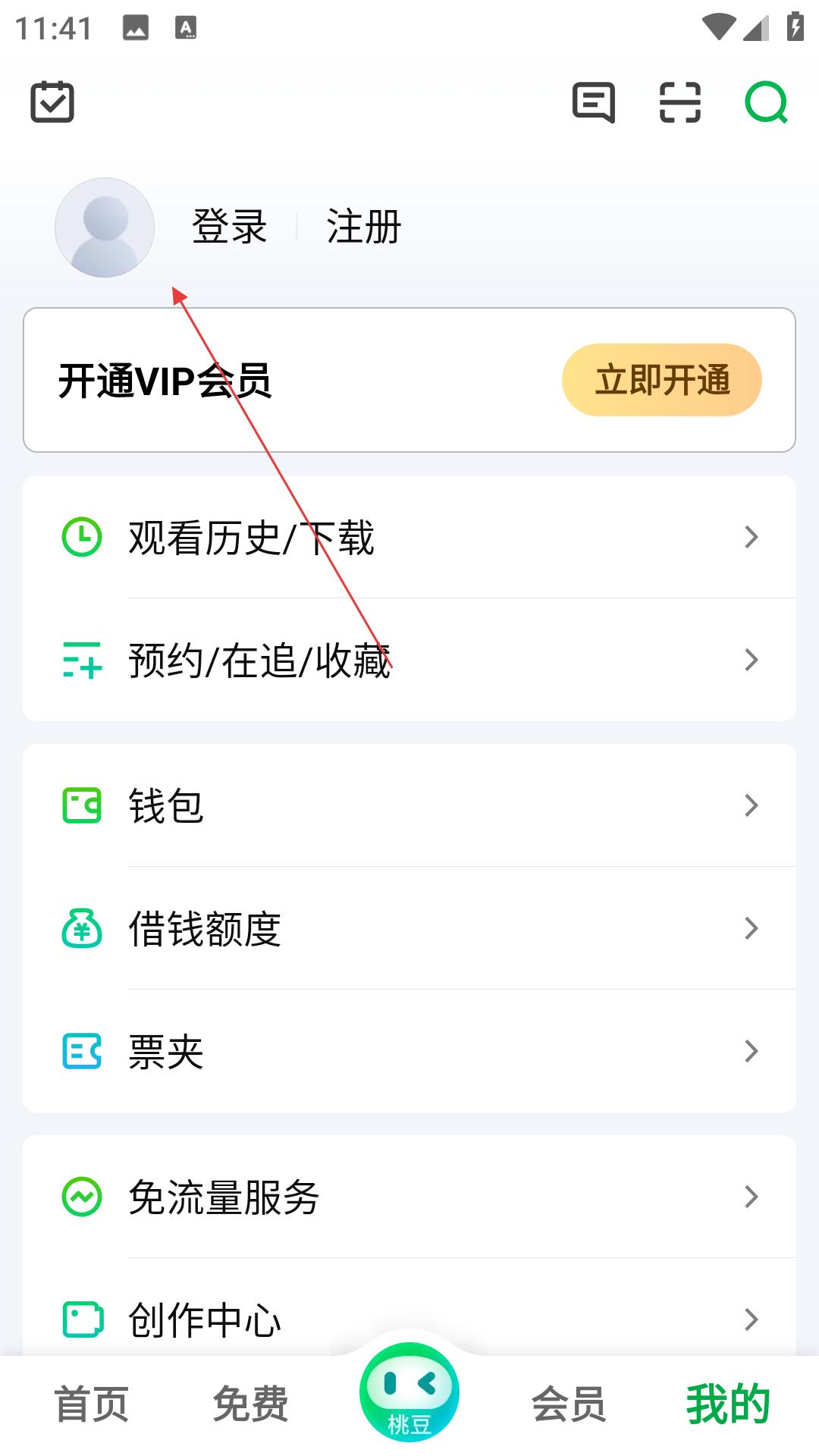Screen dimensions: 819x1456
Task: Open the check-in calendar icon
Action: 52,102
